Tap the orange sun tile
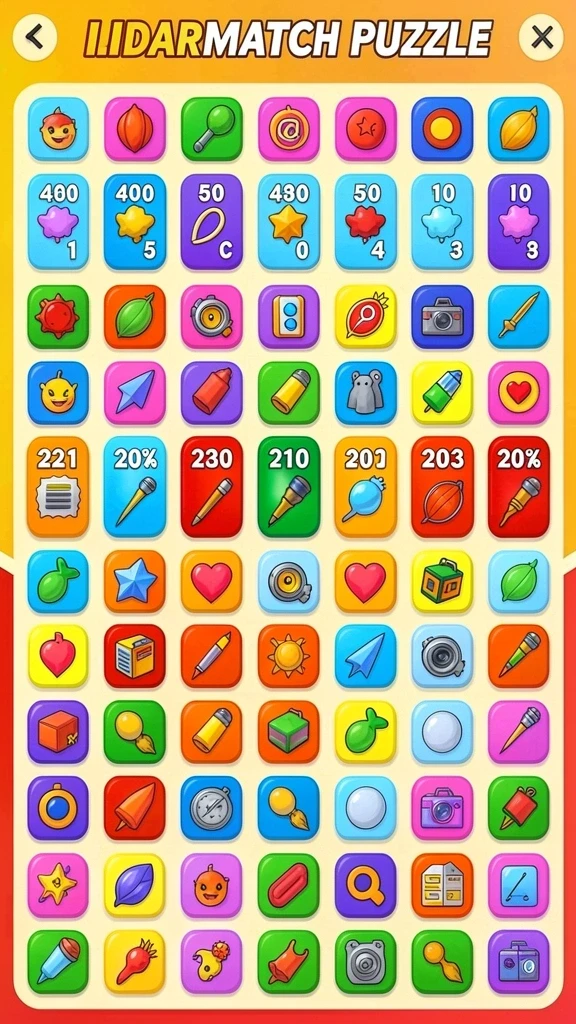The width and height of the screenshot is (576, 1024). click(x=289, y=656)
